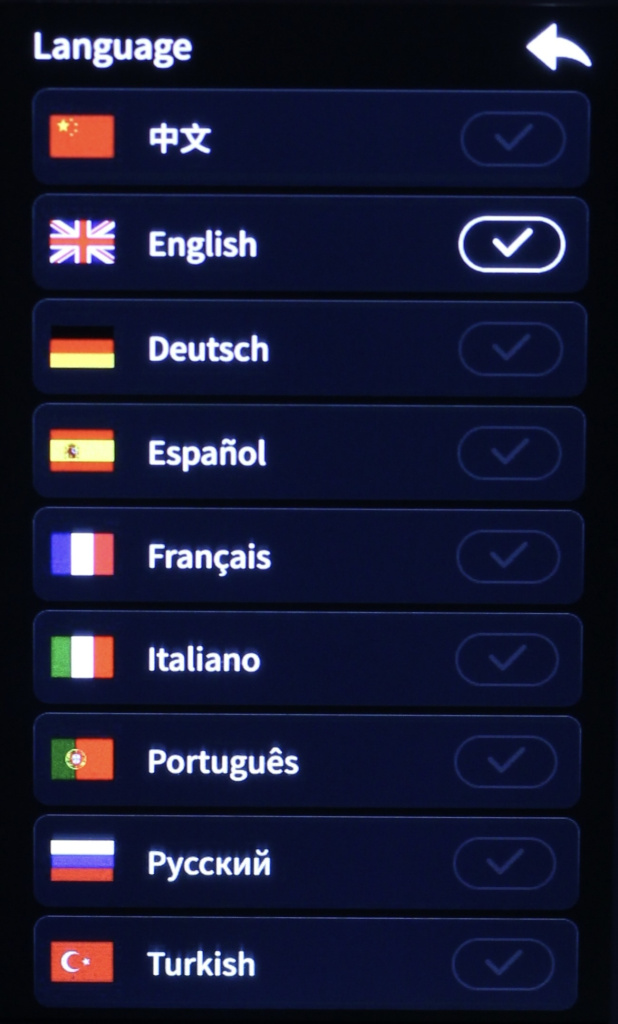Viewport: 618px width, 1024px height.
Task: Set the language to Français
Action: [x=310, y=556]
